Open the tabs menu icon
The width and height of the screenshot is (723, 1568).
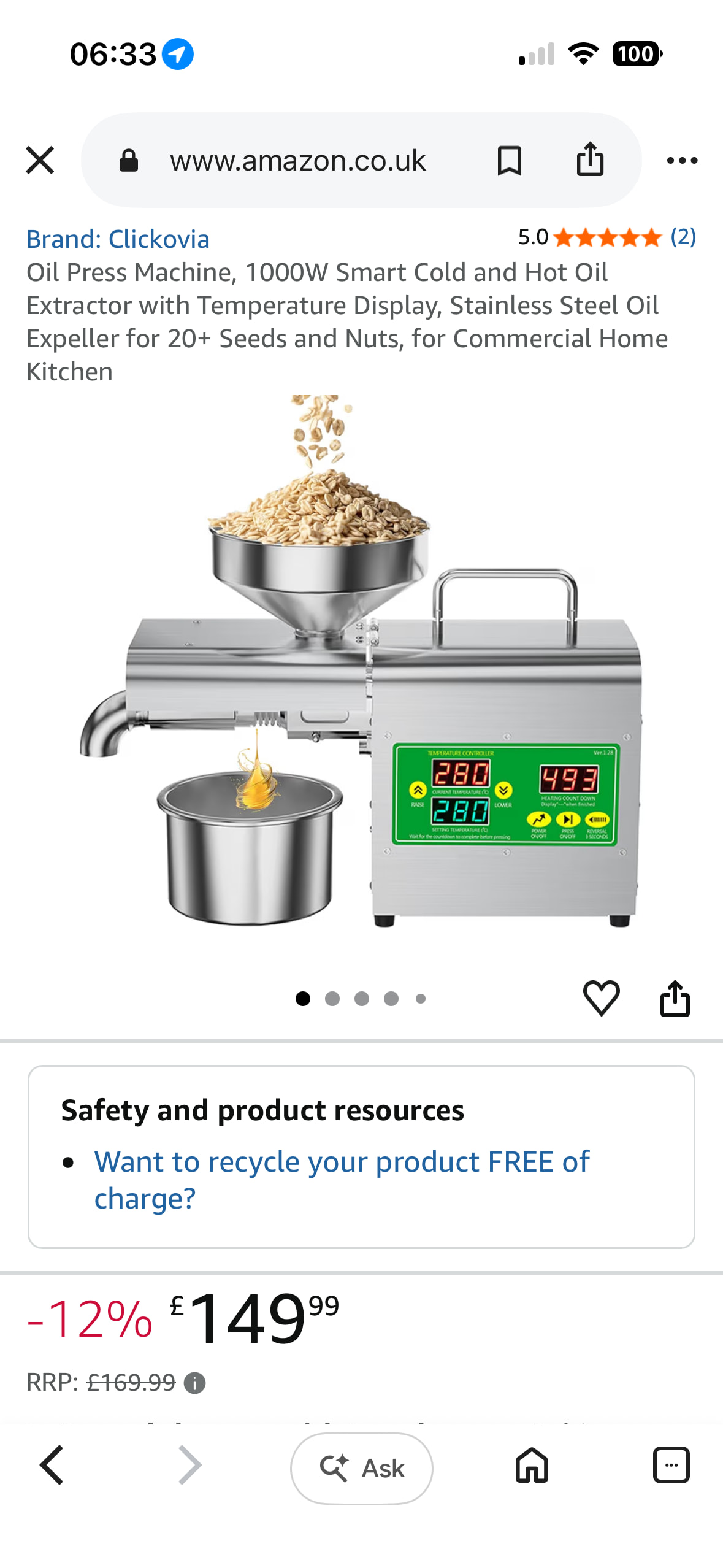pos(671,1465)
